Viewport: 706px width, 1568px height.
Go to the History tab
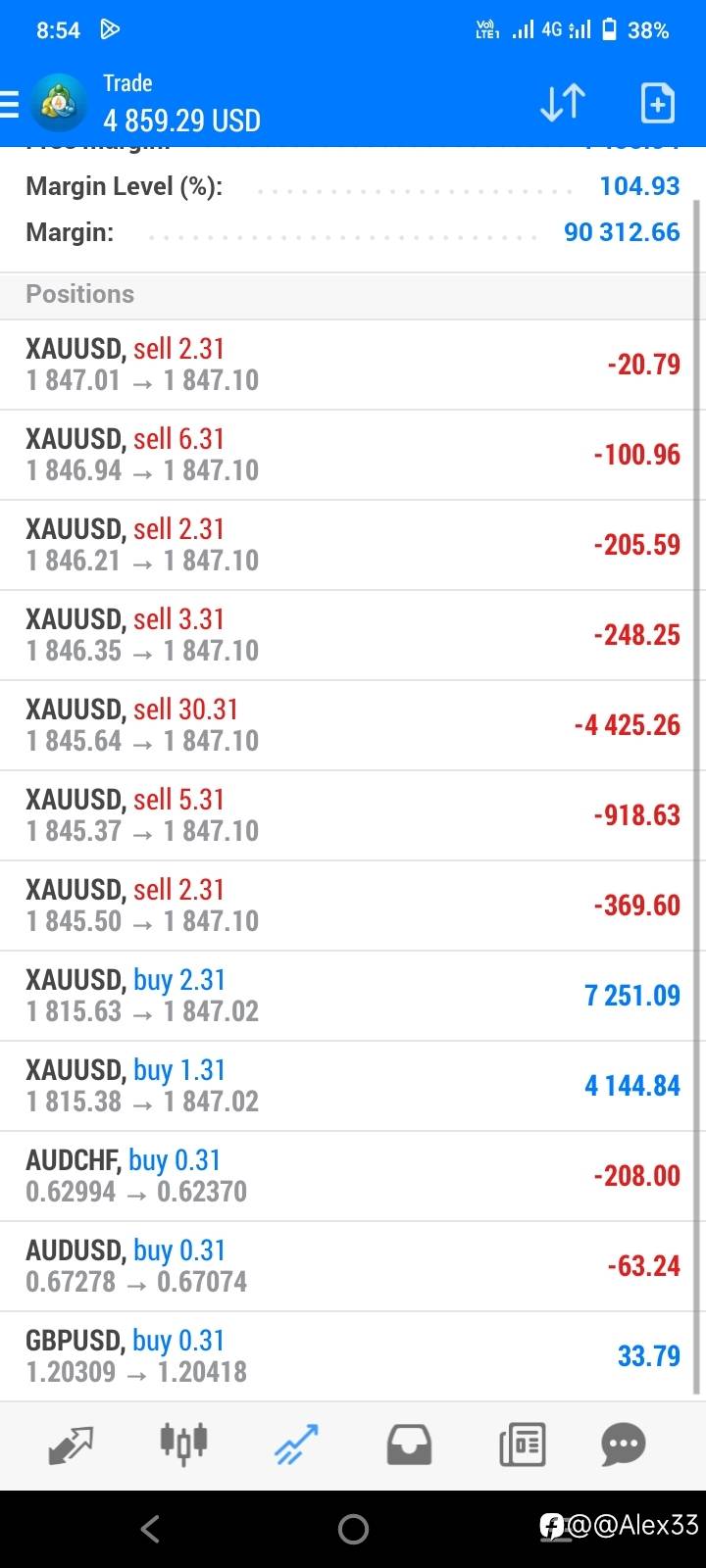point(409,1445)
